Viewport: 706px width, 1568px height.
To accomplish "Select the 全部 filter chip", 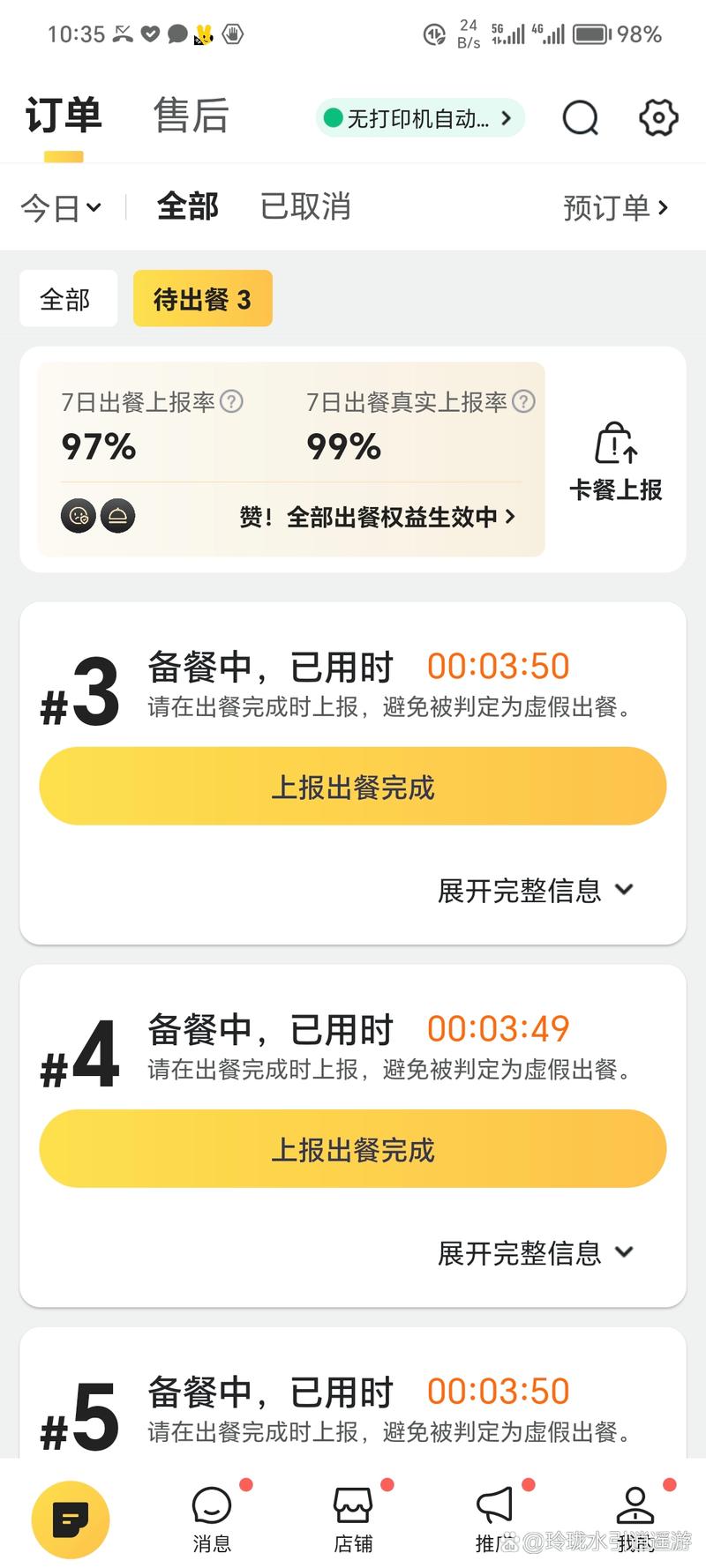I will 68,299.
